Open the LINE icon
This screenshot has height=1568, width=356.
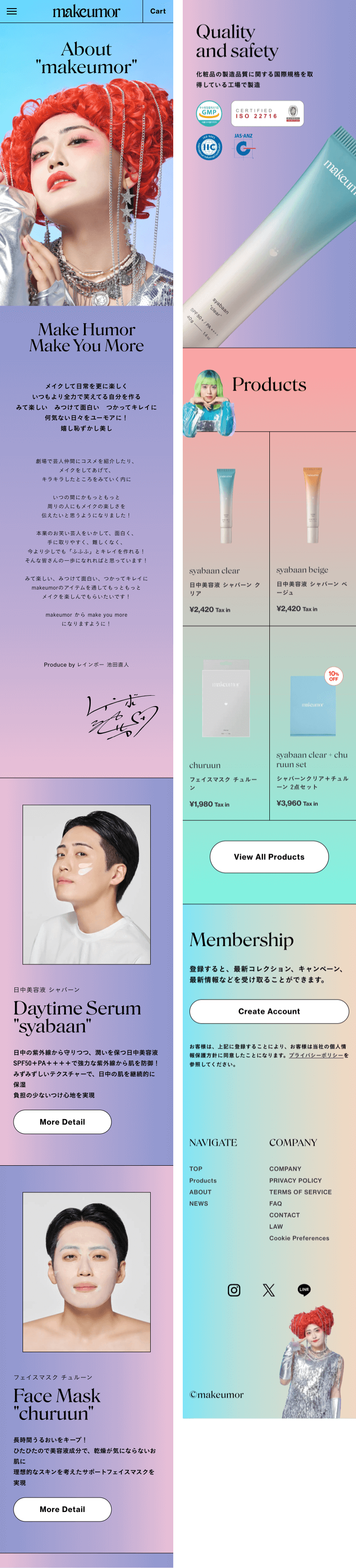pyautogui.click(x=304, y=1289)
